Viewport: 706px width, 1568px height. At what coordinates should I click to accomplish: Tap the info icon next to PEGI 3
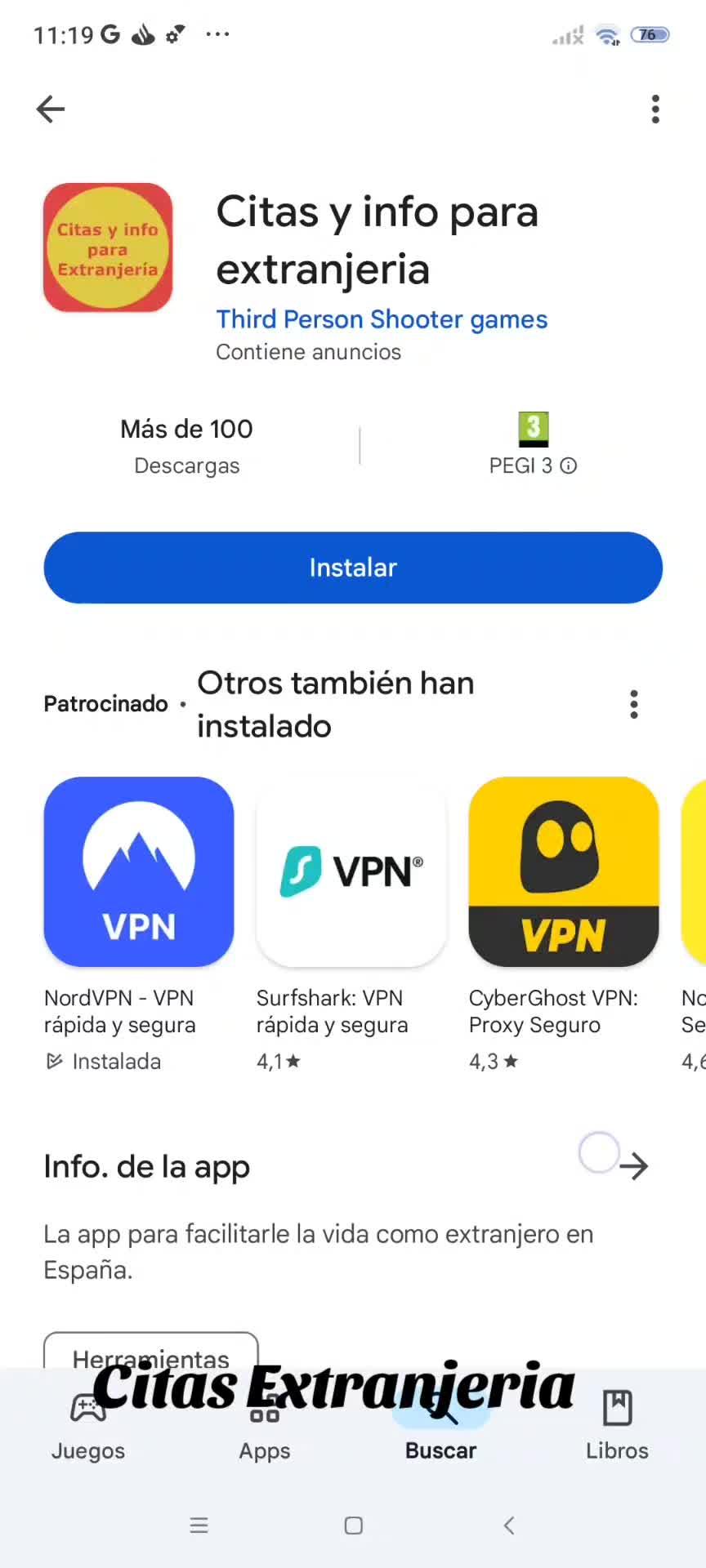[x=570, y=465]
